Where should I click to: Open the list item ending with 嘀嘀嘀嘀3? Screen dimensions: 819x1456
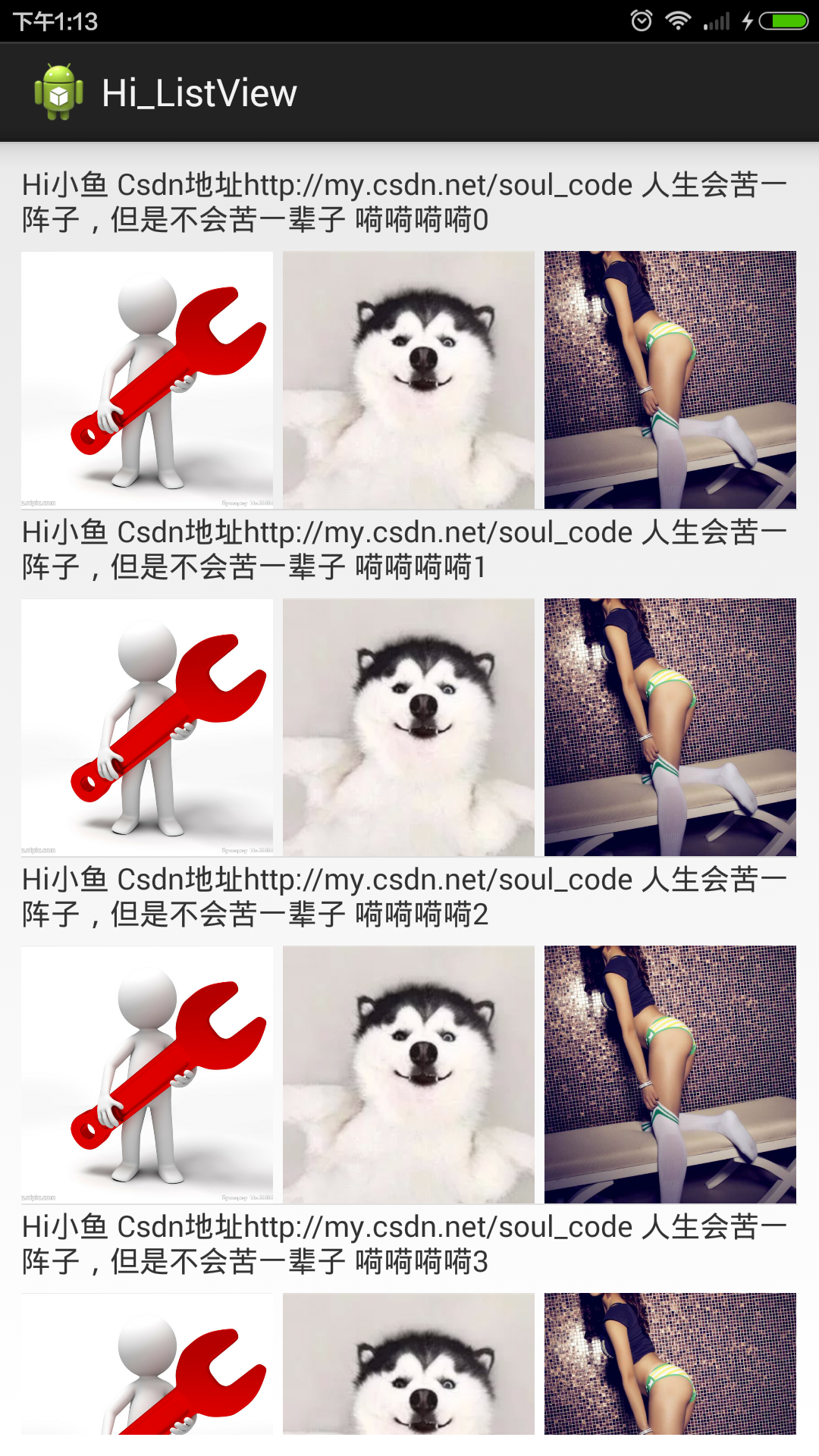click(405, 1244)
